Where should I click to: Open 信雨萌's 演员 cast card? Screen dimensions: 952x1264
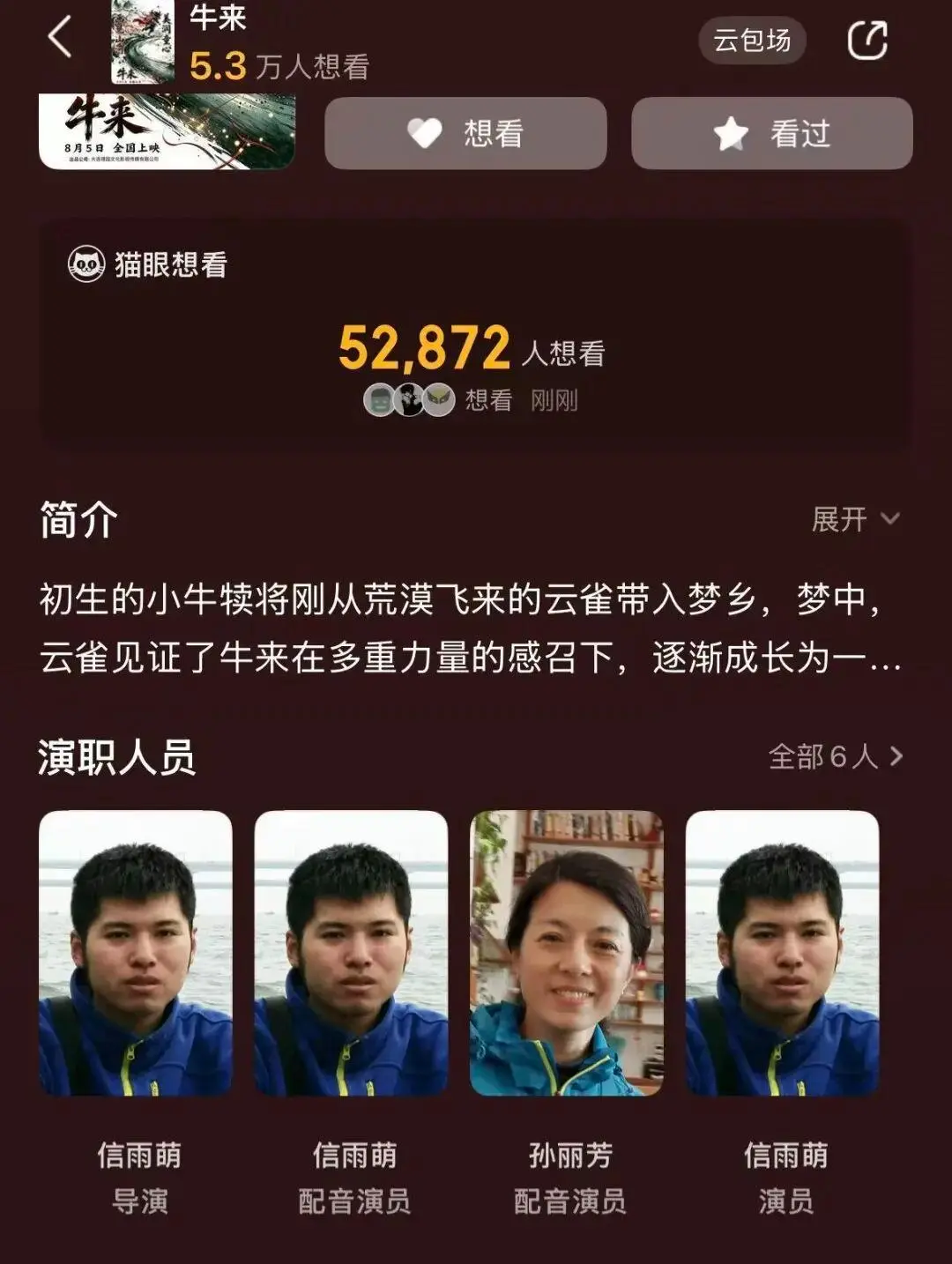tap(783, 1014)
